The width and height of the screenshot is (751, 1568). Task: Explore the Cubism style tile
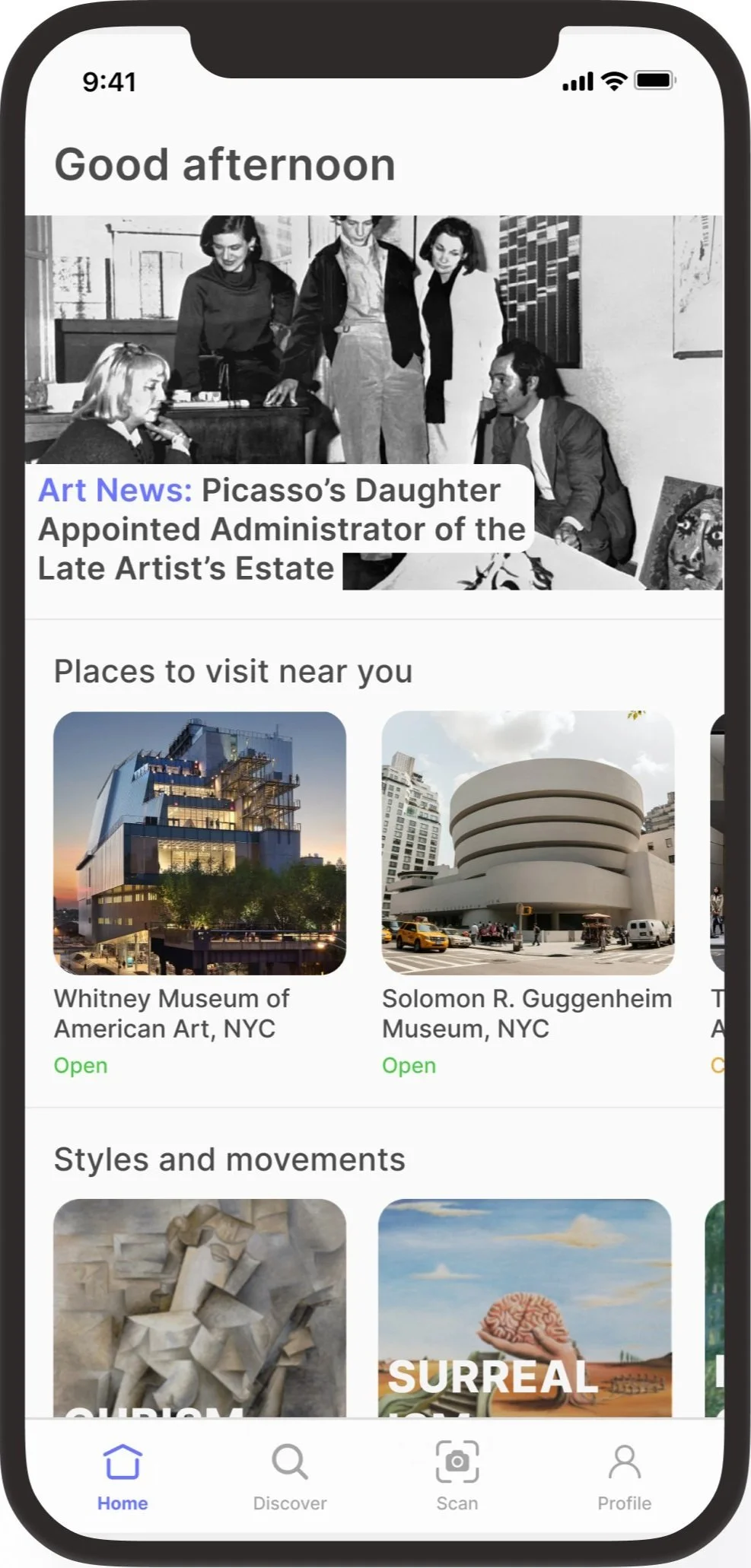pyautogui.click(x=199, y=1307)
